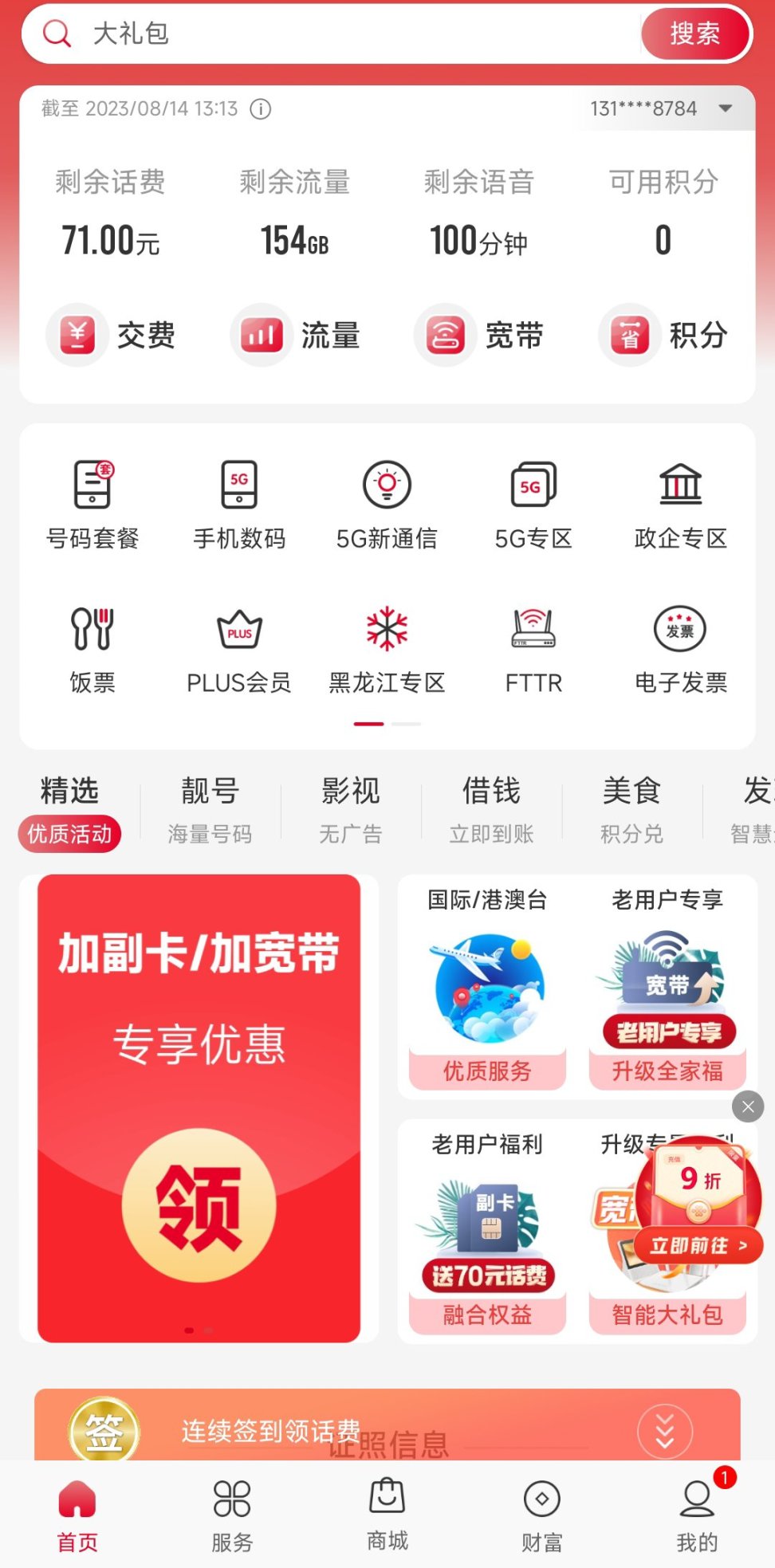The width and height of the screenshot is (775, 1568).
Task: Open the 我的 profile tab
Action: (x=697, y=1512)
